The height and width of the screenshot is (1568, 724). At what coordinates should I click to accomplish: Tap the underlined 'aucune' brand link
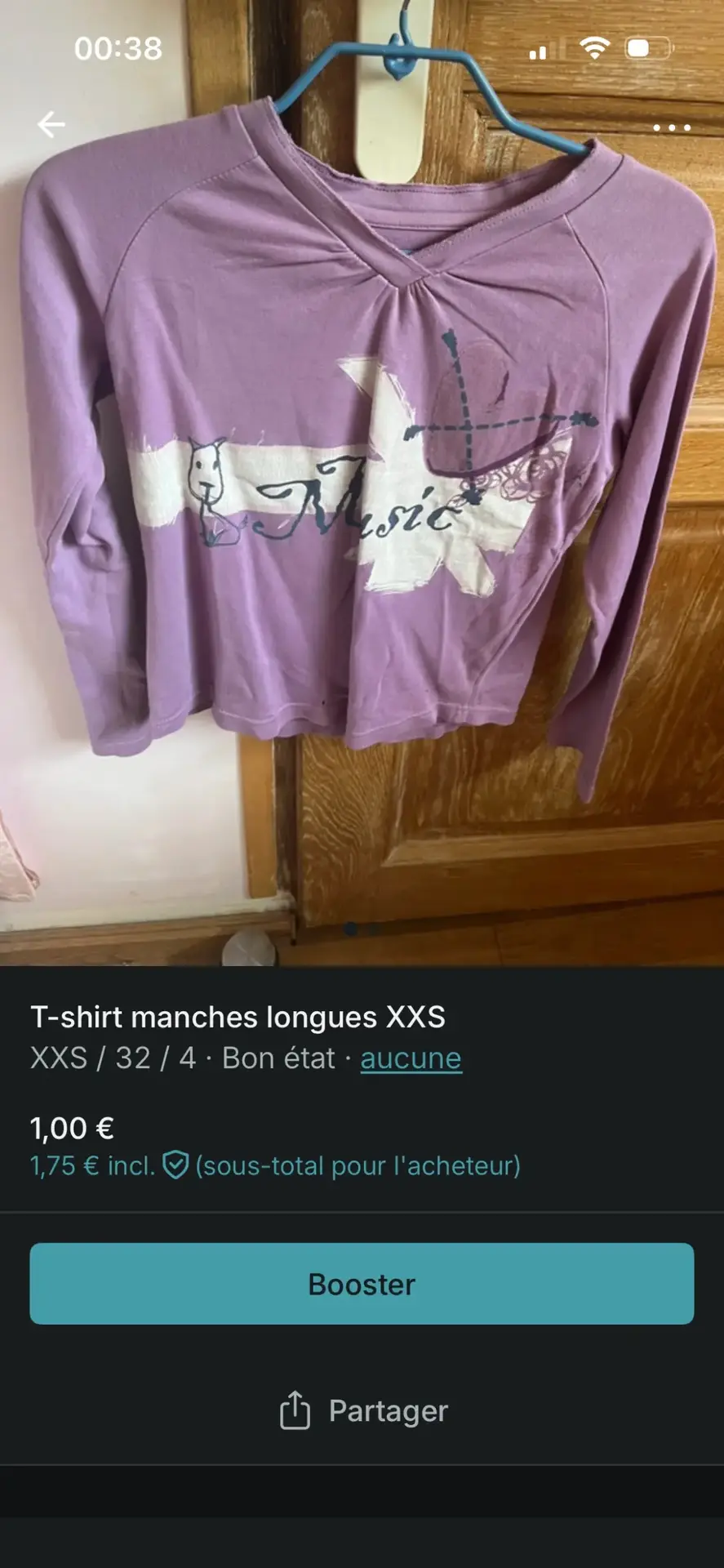(x=411, y=1058)
